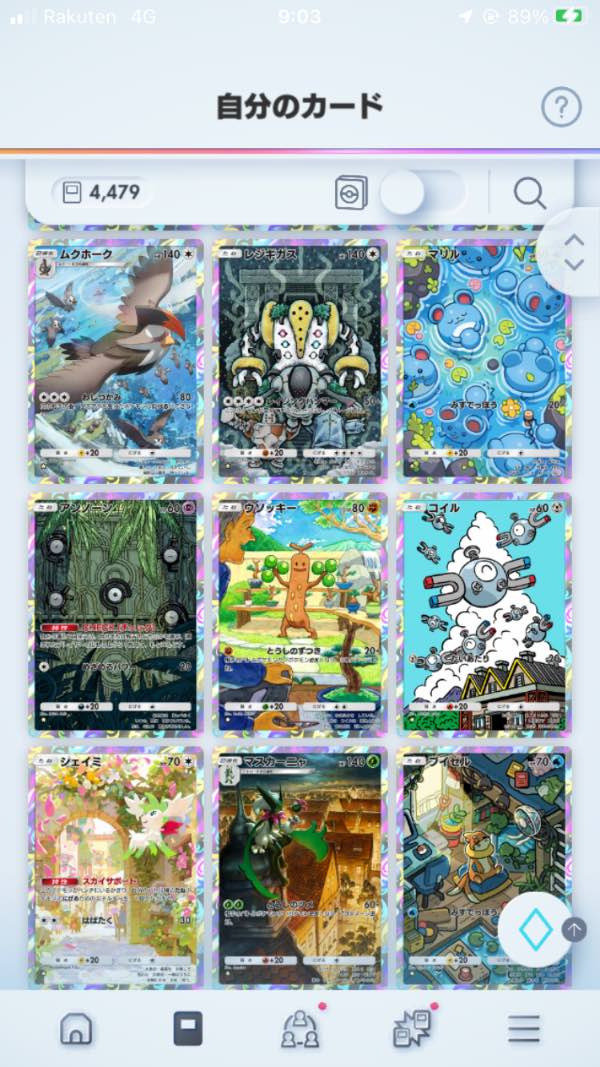Select the cards tab in bottom bar

(x=188, y=1028)
